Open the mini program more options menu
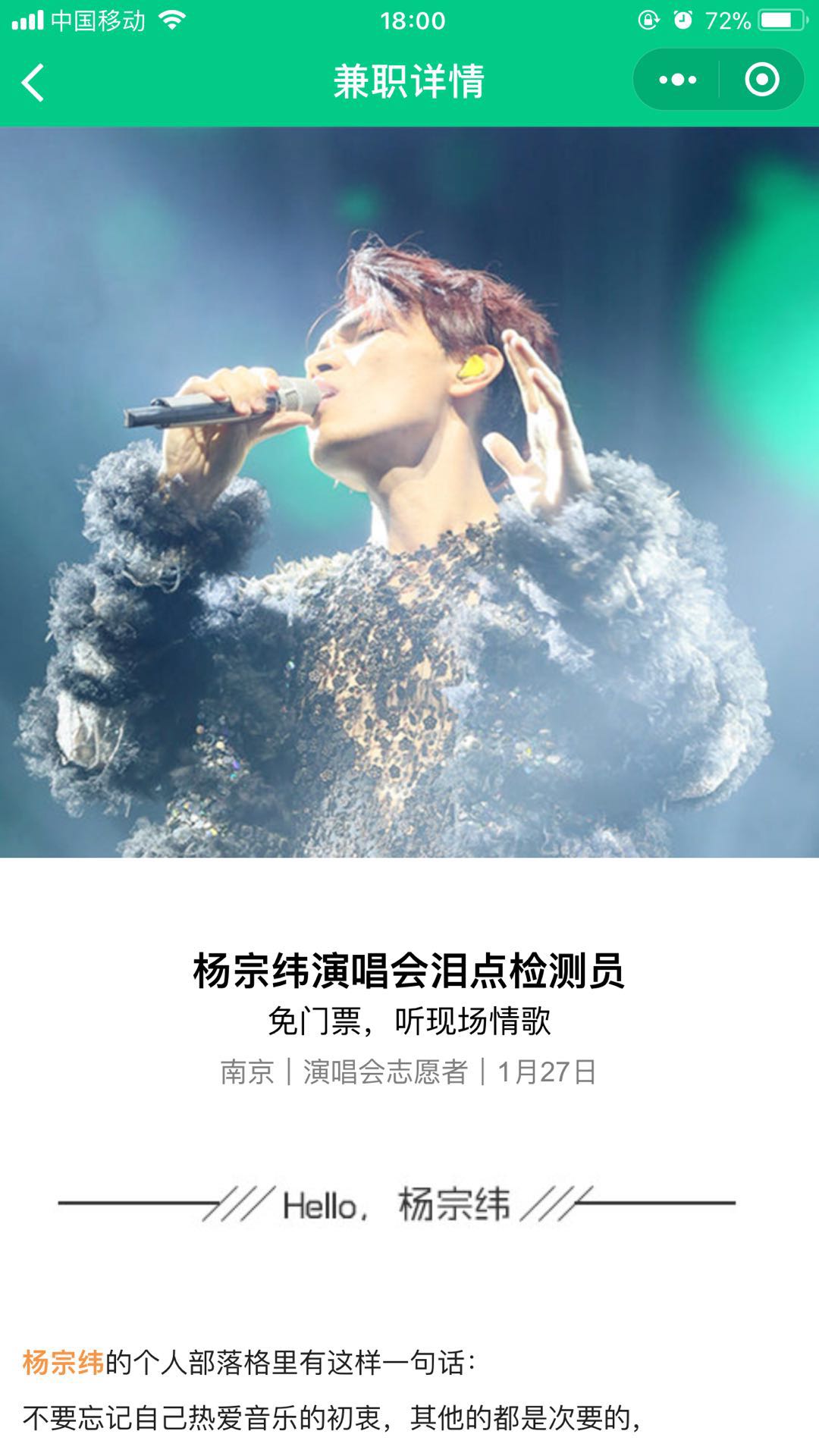The height and width of the screenshot is (1456, 819). click(677, 80)
